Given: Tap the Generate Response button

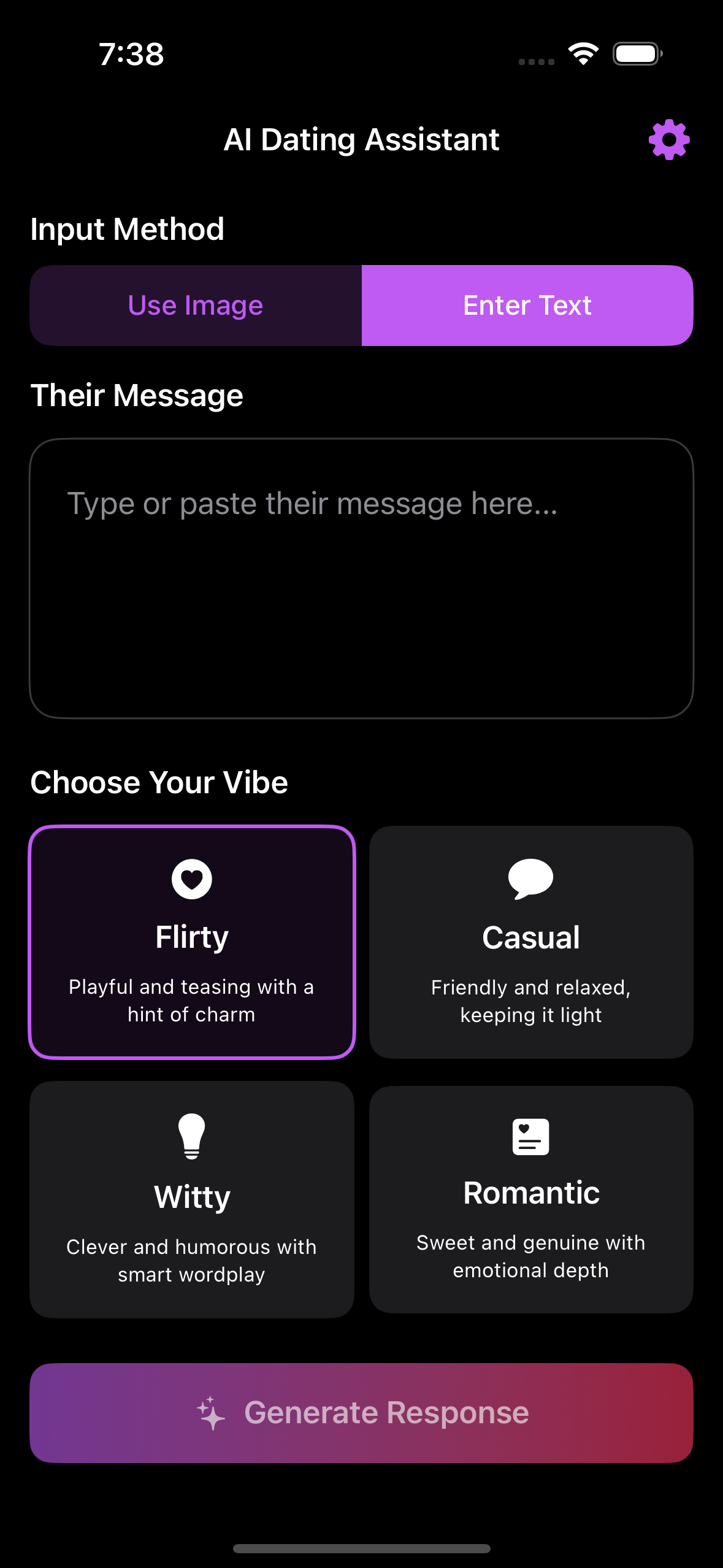Looking at the screenshot, I should pos(361,1412).
